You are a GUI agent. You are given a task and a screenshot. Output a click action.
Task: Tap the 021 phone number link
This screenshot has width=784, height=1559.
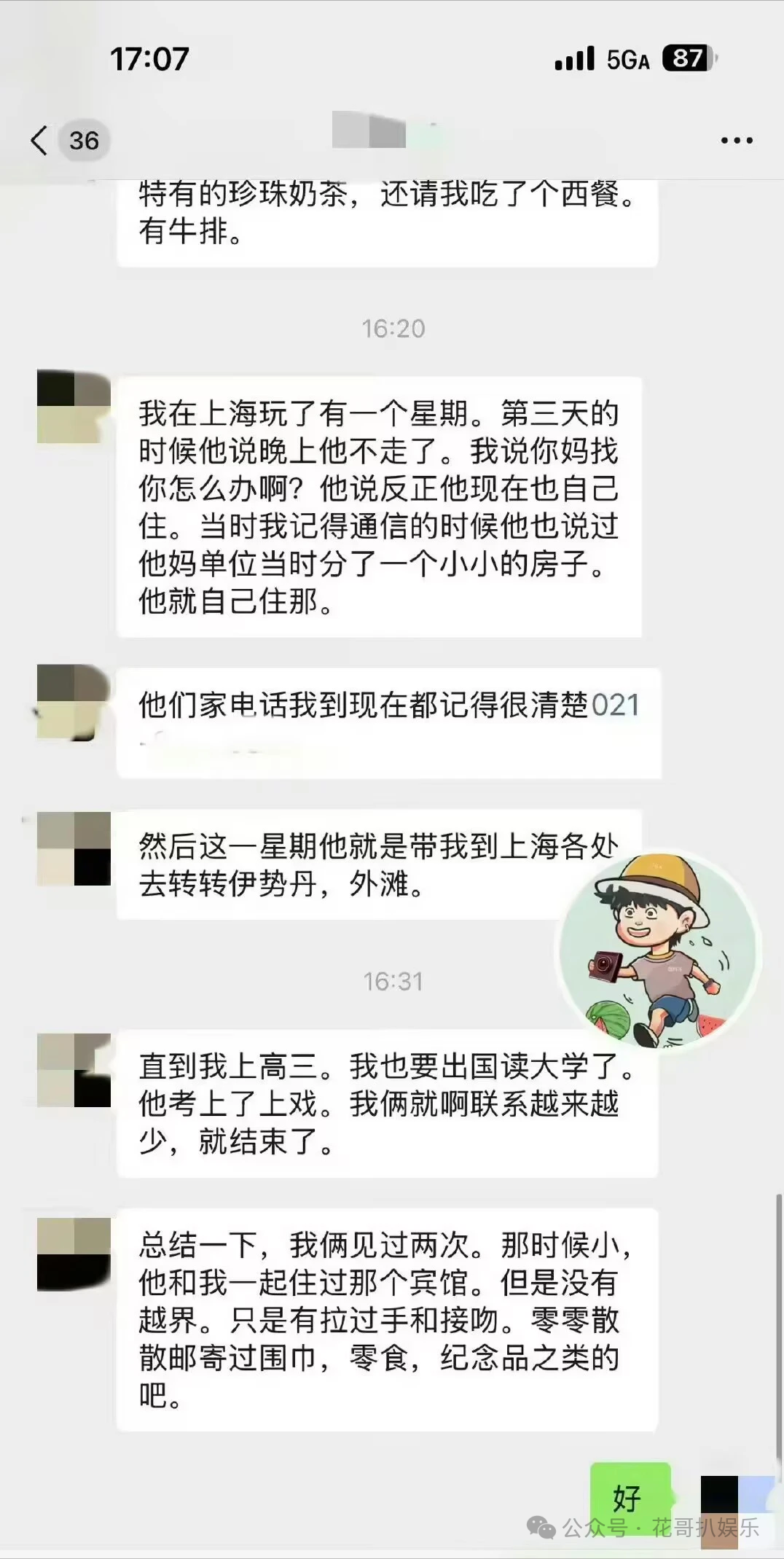614,706
